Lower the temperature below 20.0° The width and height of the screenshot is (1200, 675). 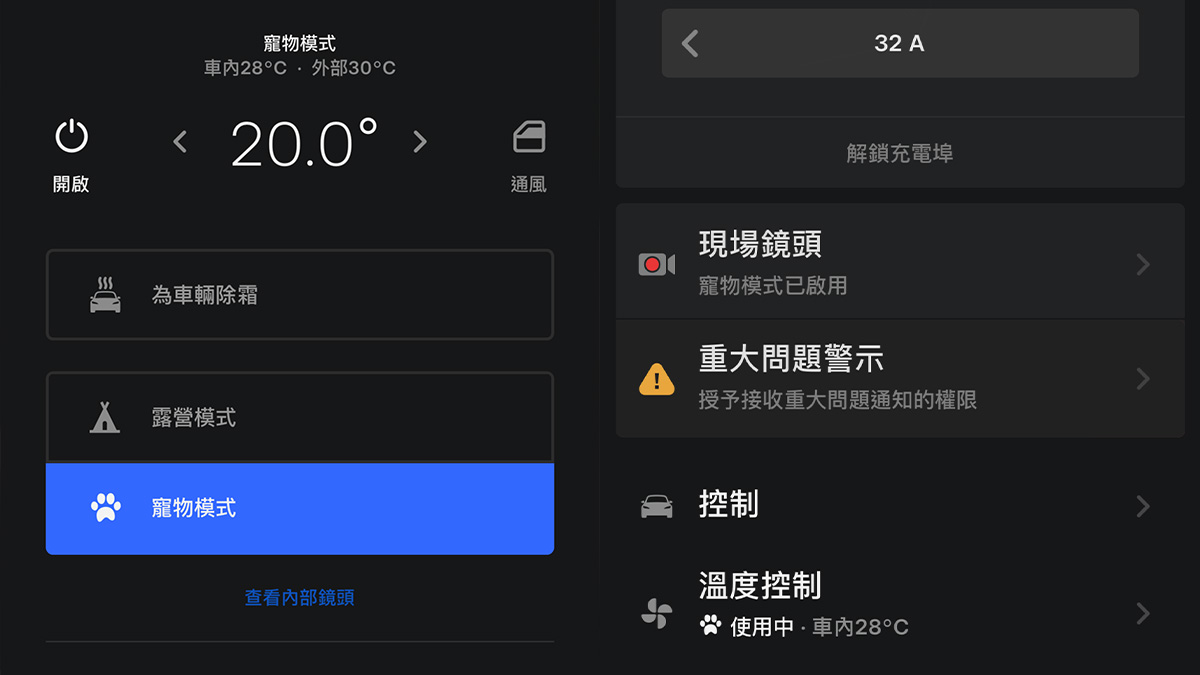coord(180,142)
